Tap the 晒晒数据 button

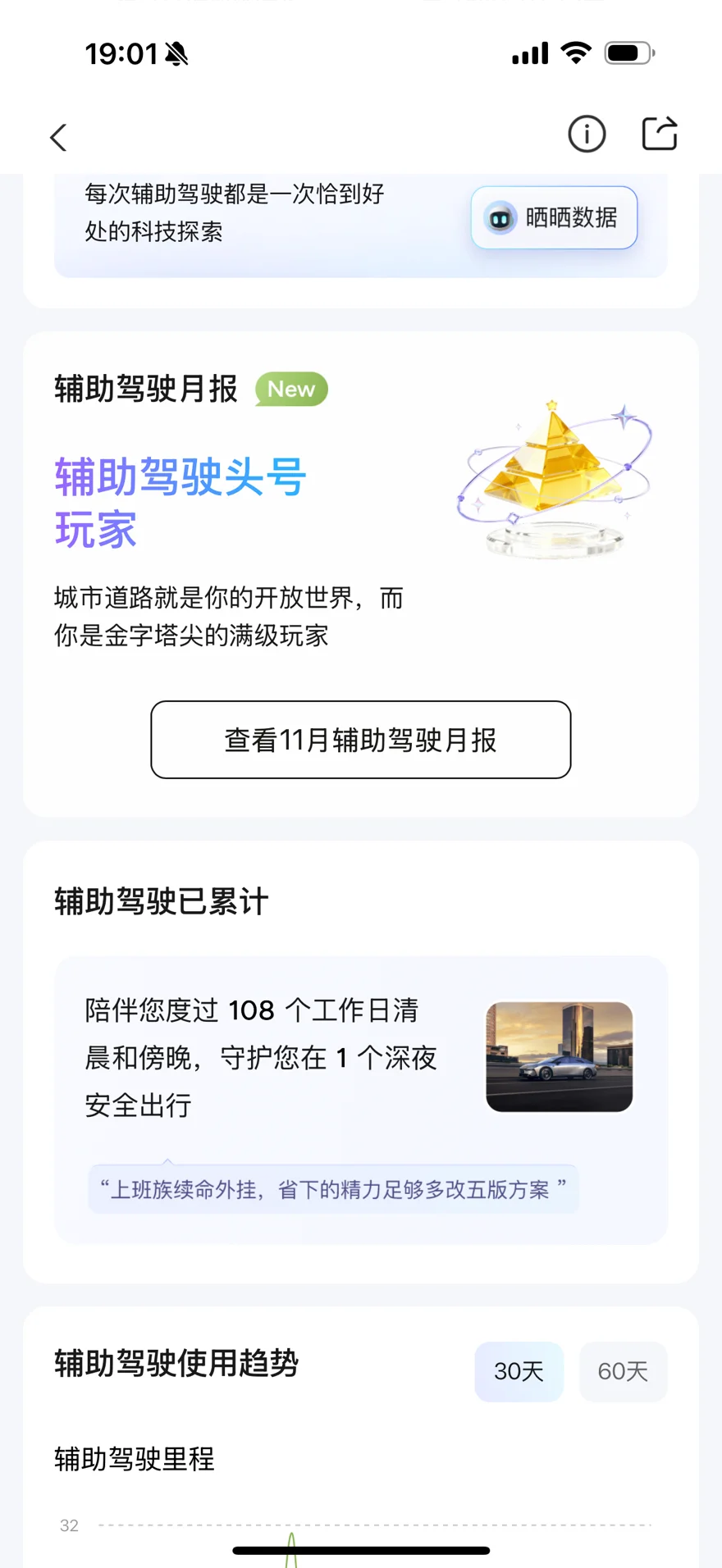click(554, 217)
